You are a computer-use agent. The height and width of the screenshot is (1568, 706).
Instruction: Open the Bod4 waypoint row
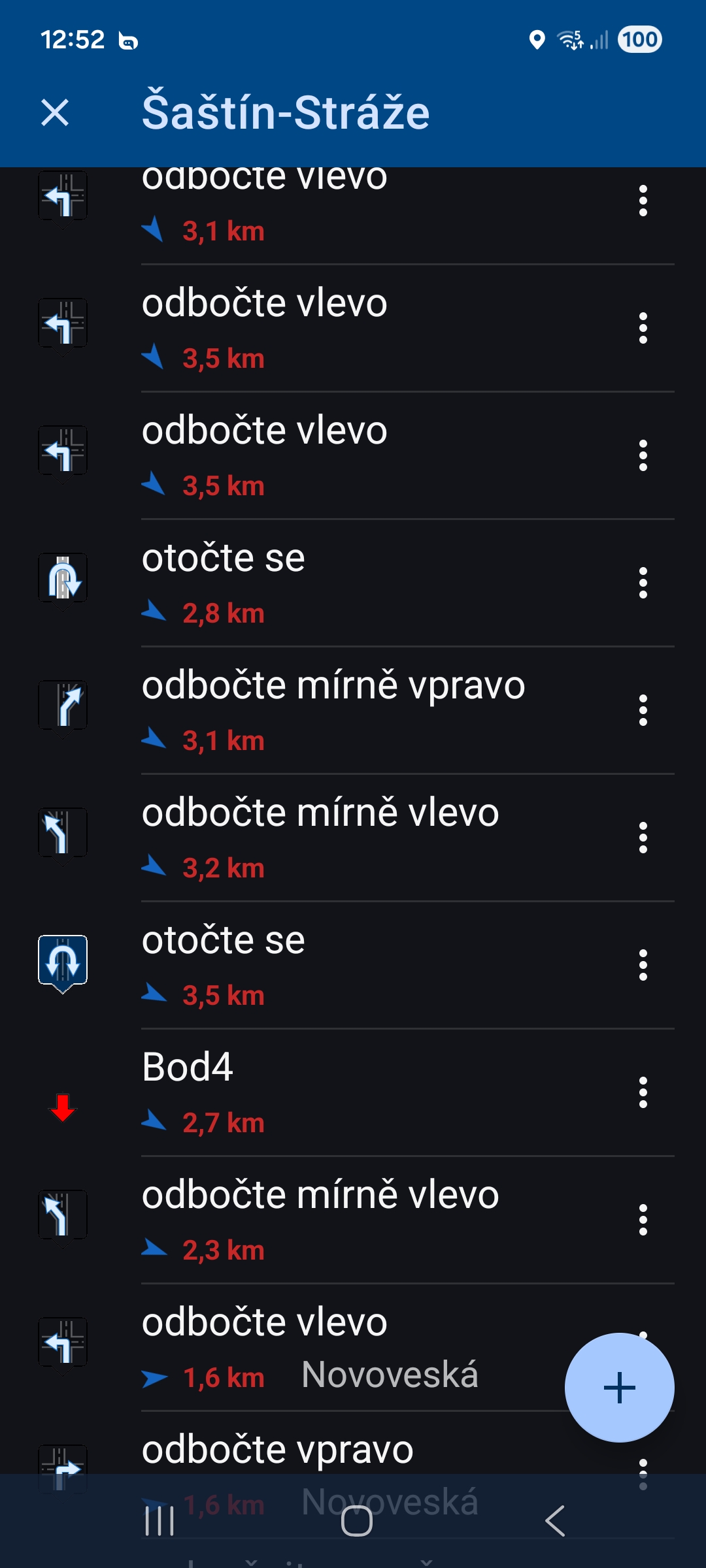[340, 1092]
